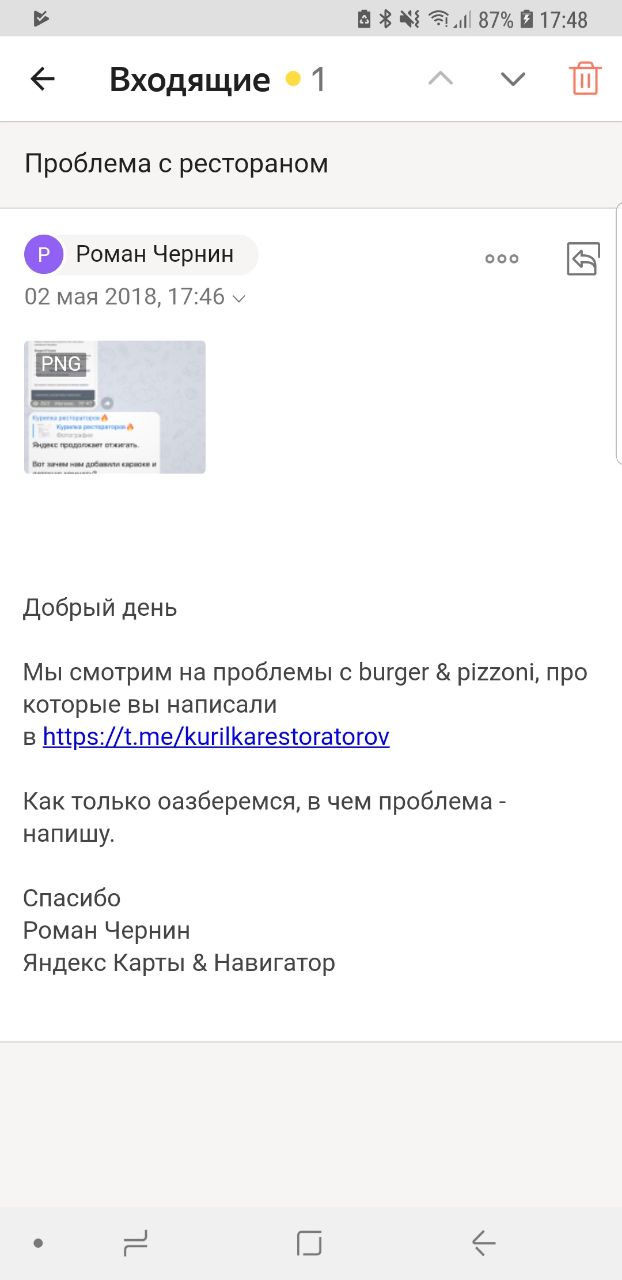The image size is (622, 1280).
Task: Go to the next email with down arrow
Action: tap(513, 79)
